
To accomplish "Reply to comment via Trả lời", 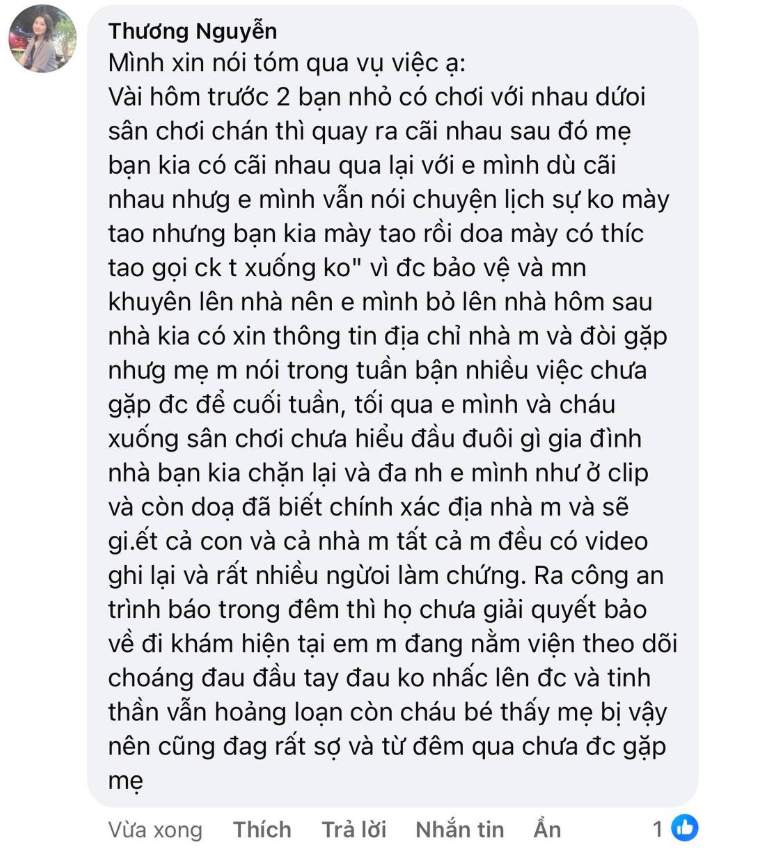I will click(353, 829).
